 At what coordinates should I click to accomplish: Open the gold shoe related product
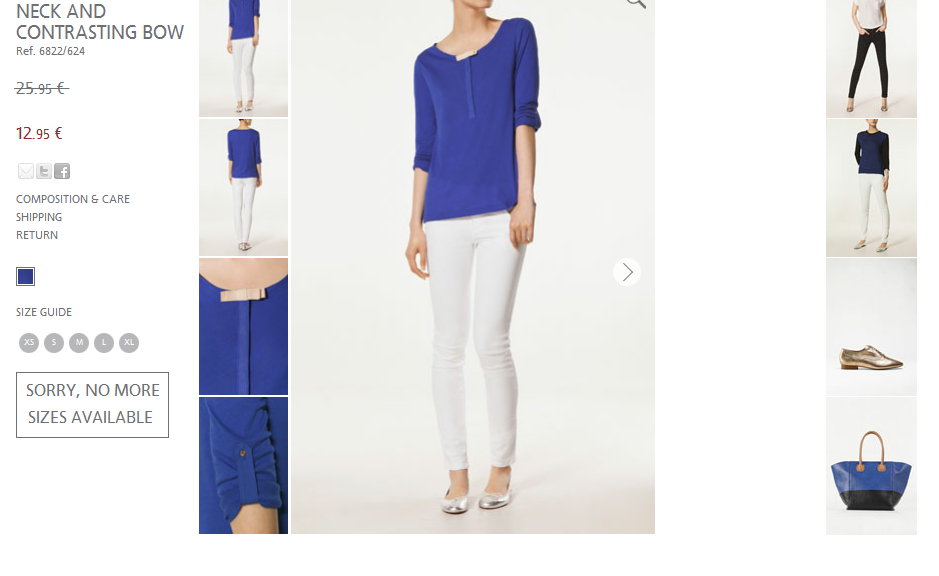point(871,327)
